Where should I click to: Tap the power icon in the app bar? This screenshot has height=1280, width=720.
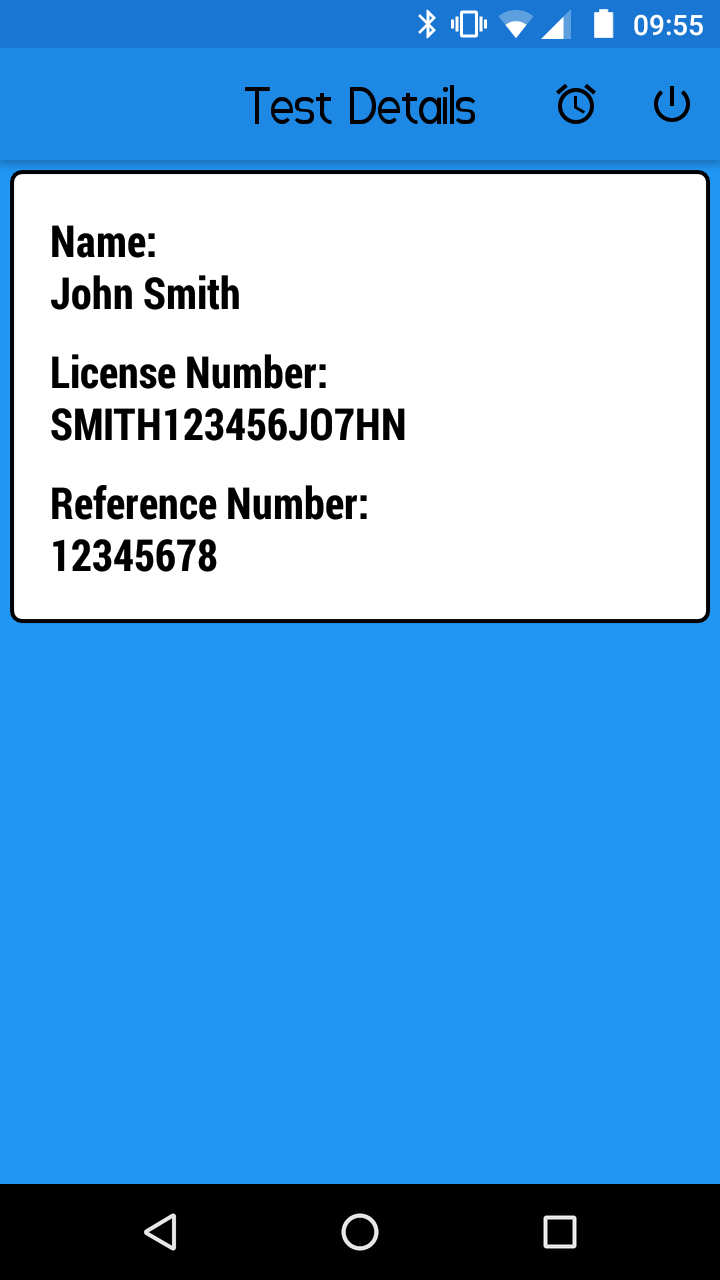[x=672, y=104]
